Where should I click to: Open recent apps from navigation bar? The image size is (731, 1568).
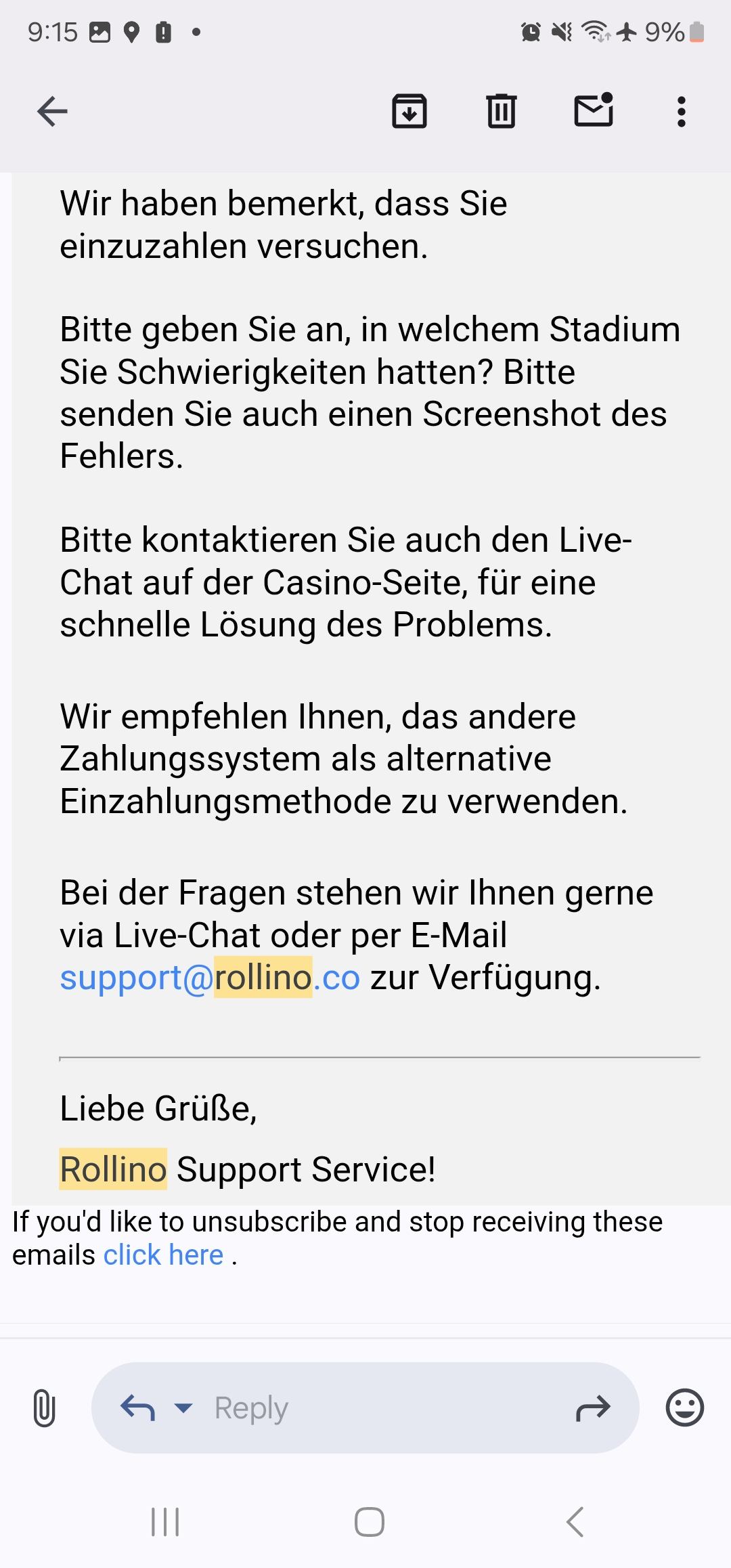tap(165, 1523)
